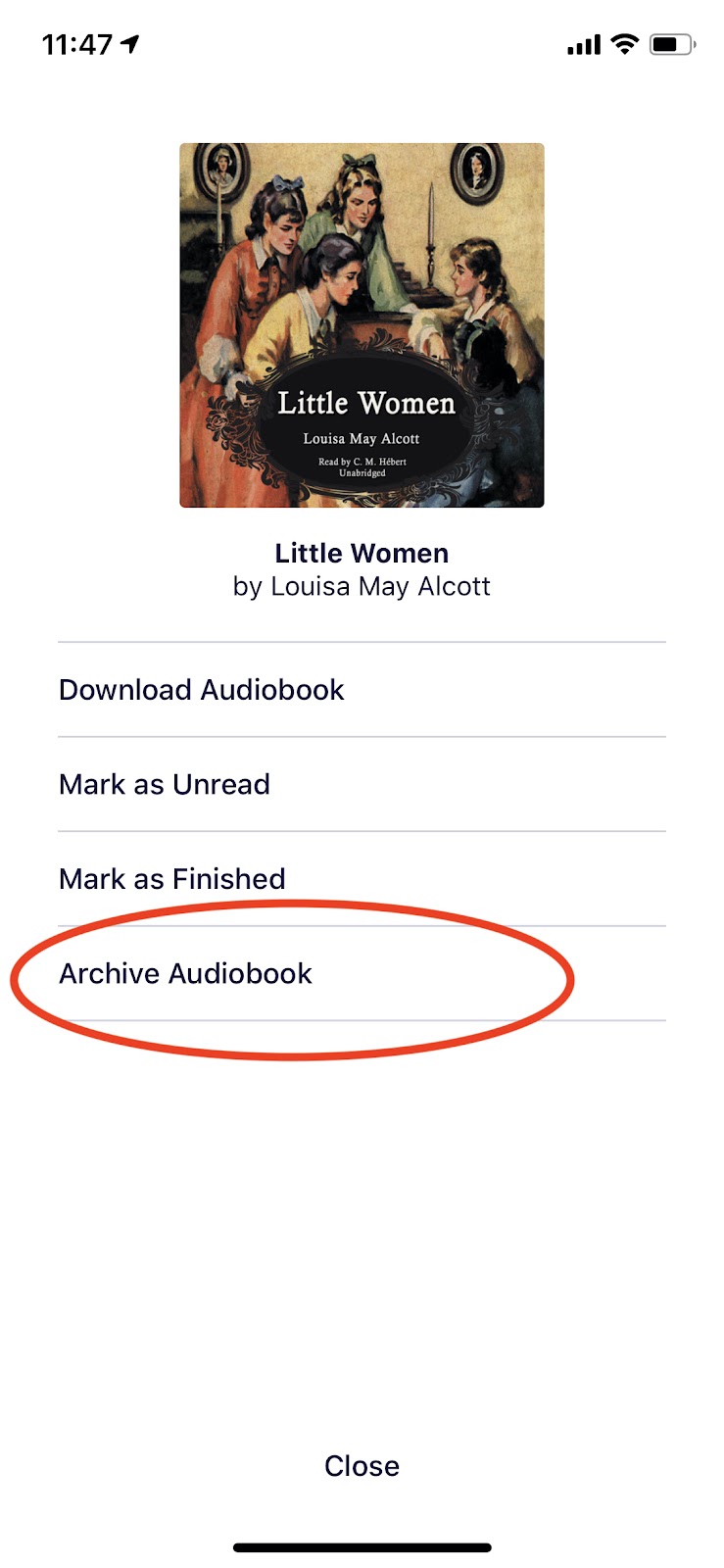
Task: Select Mark as Finished
Action: 172,878
